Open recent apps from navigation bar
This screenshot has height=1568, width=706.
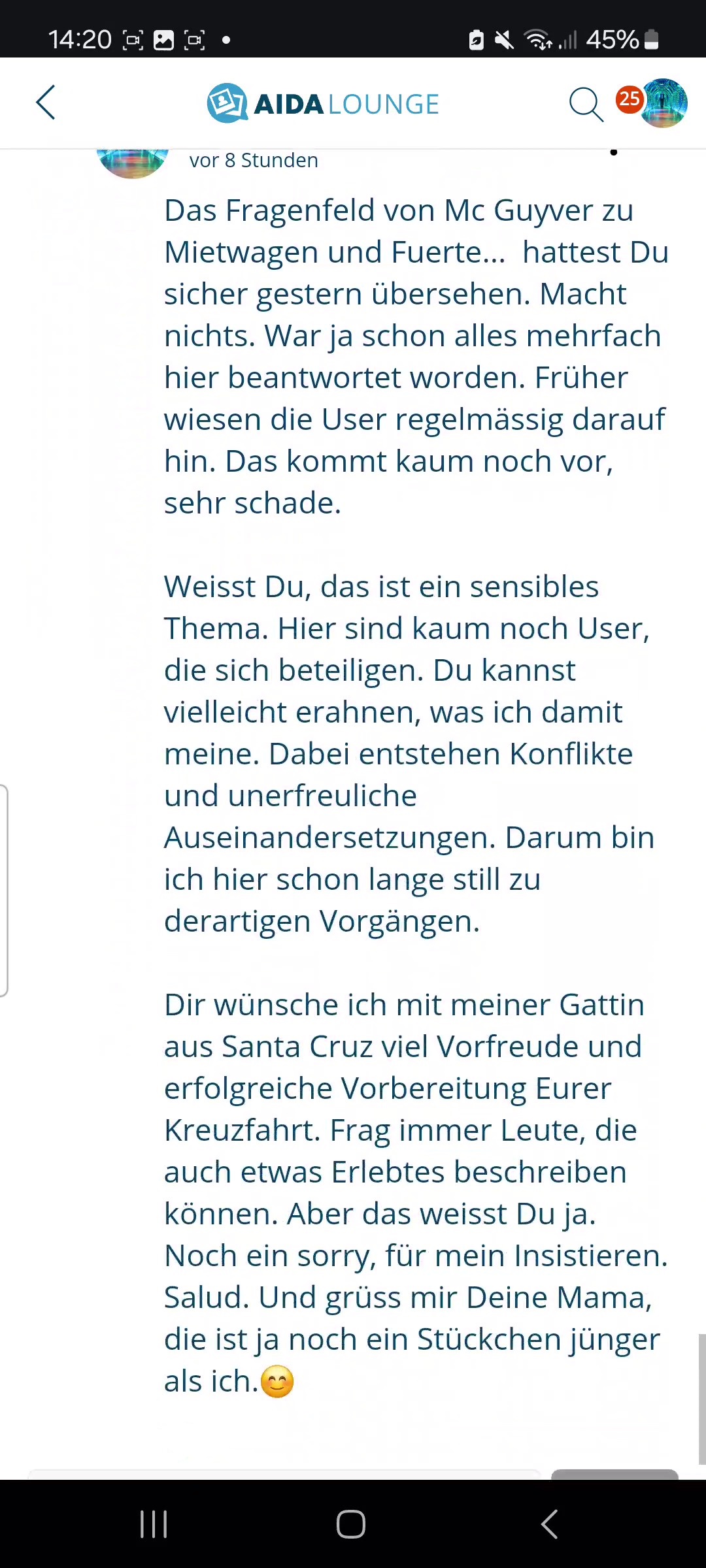tap(154, 1524)
